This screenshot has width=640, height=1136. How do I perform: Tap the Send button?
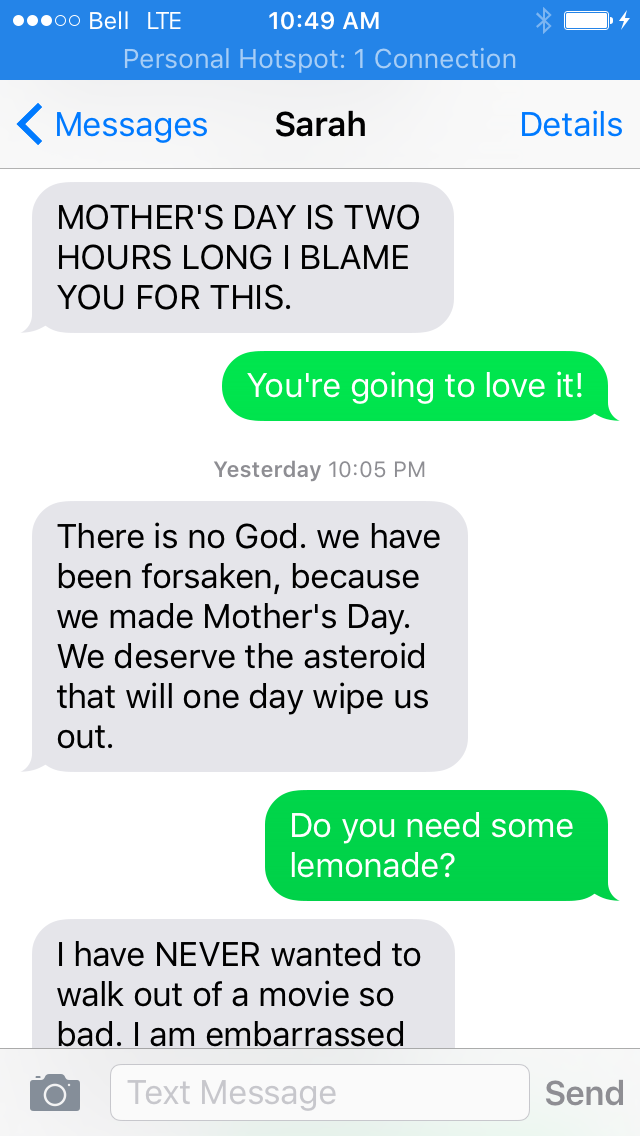584,1093
